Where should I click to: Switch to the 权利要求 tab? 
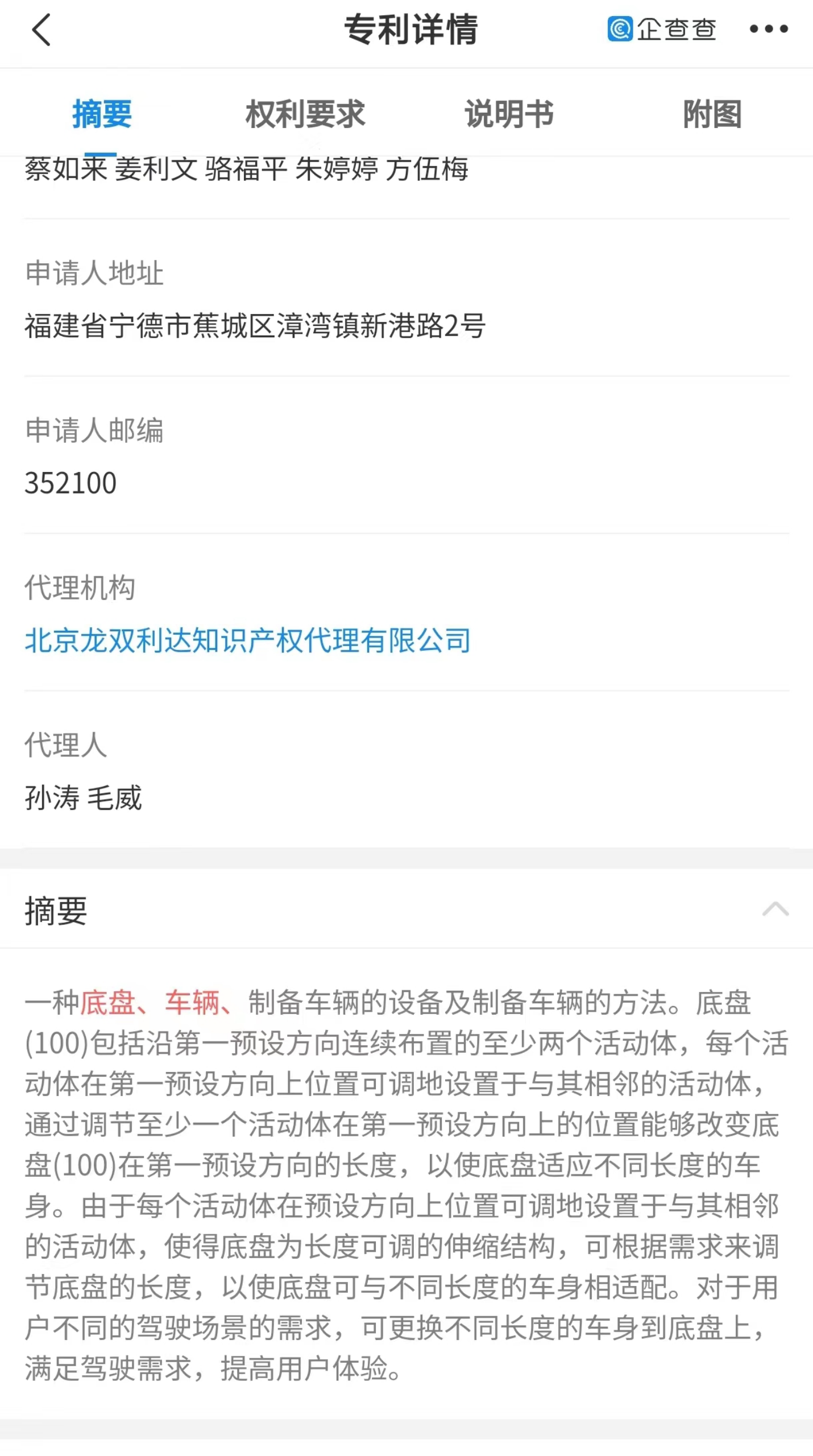click(305, 114)
